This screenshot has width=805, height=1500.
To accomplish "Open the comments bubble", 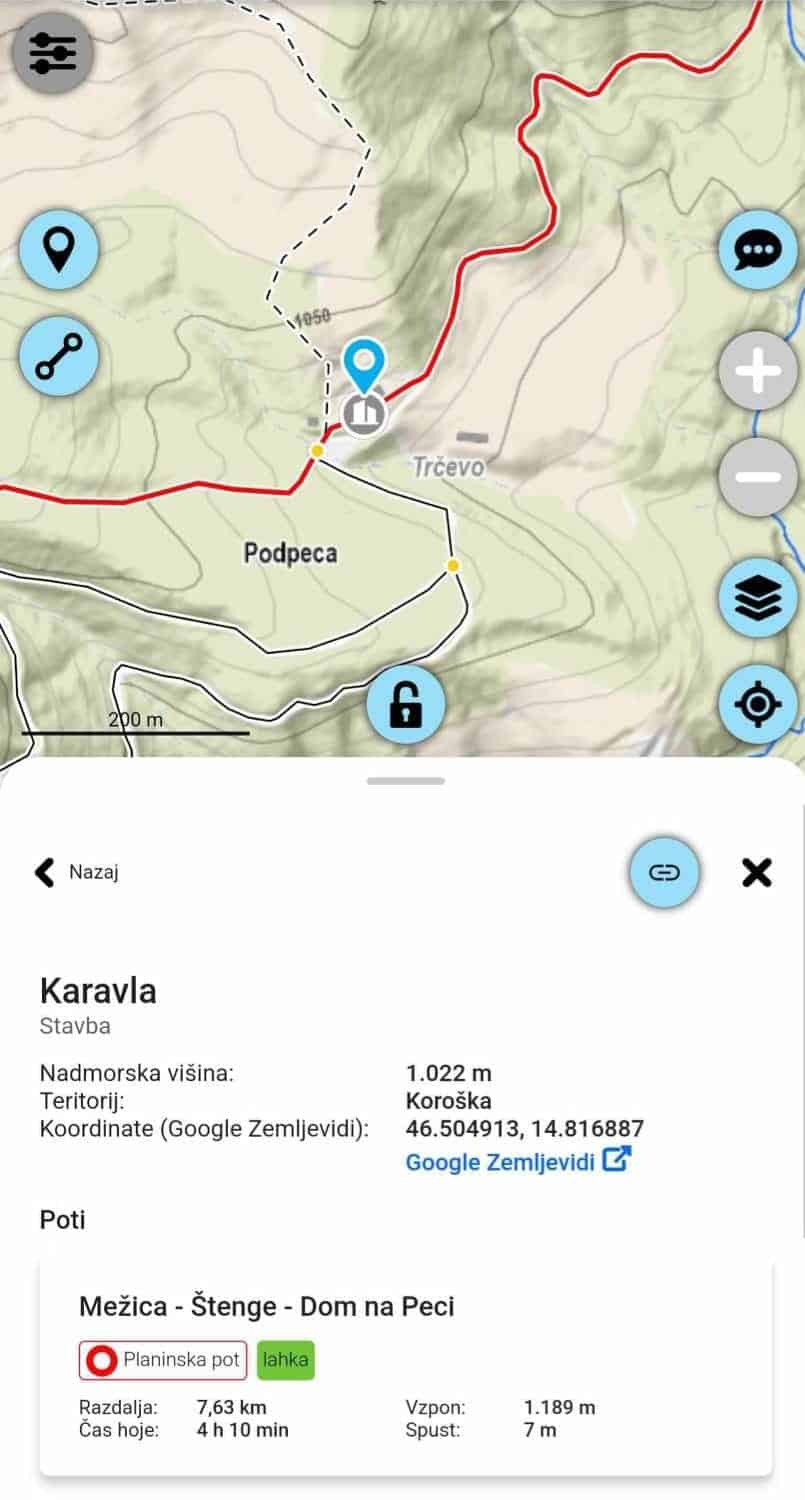I will (757, 250).
